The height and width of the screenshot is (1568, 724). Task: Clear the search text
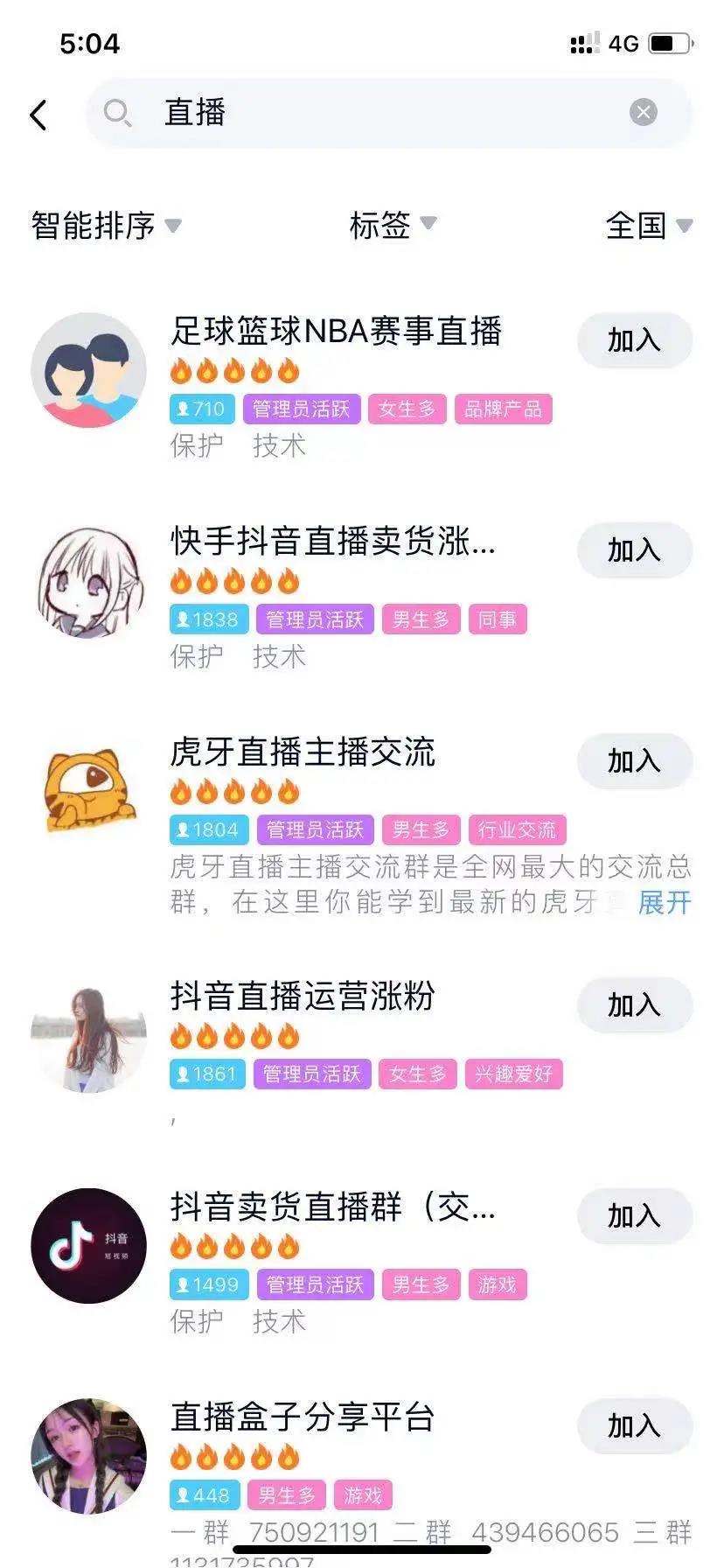point(643,112)
